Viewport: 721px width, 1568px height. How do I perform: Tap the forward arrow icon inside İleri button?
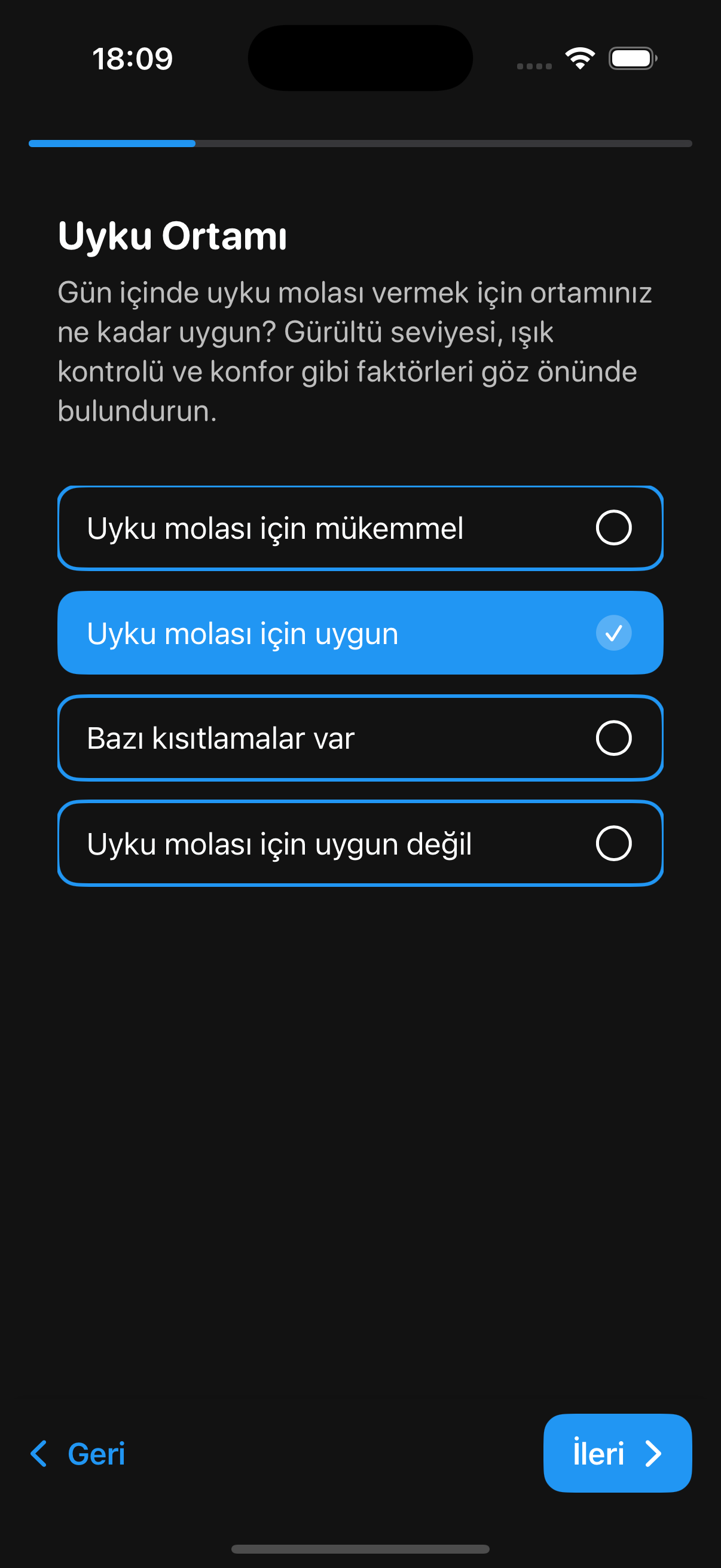coord(654,1455)
